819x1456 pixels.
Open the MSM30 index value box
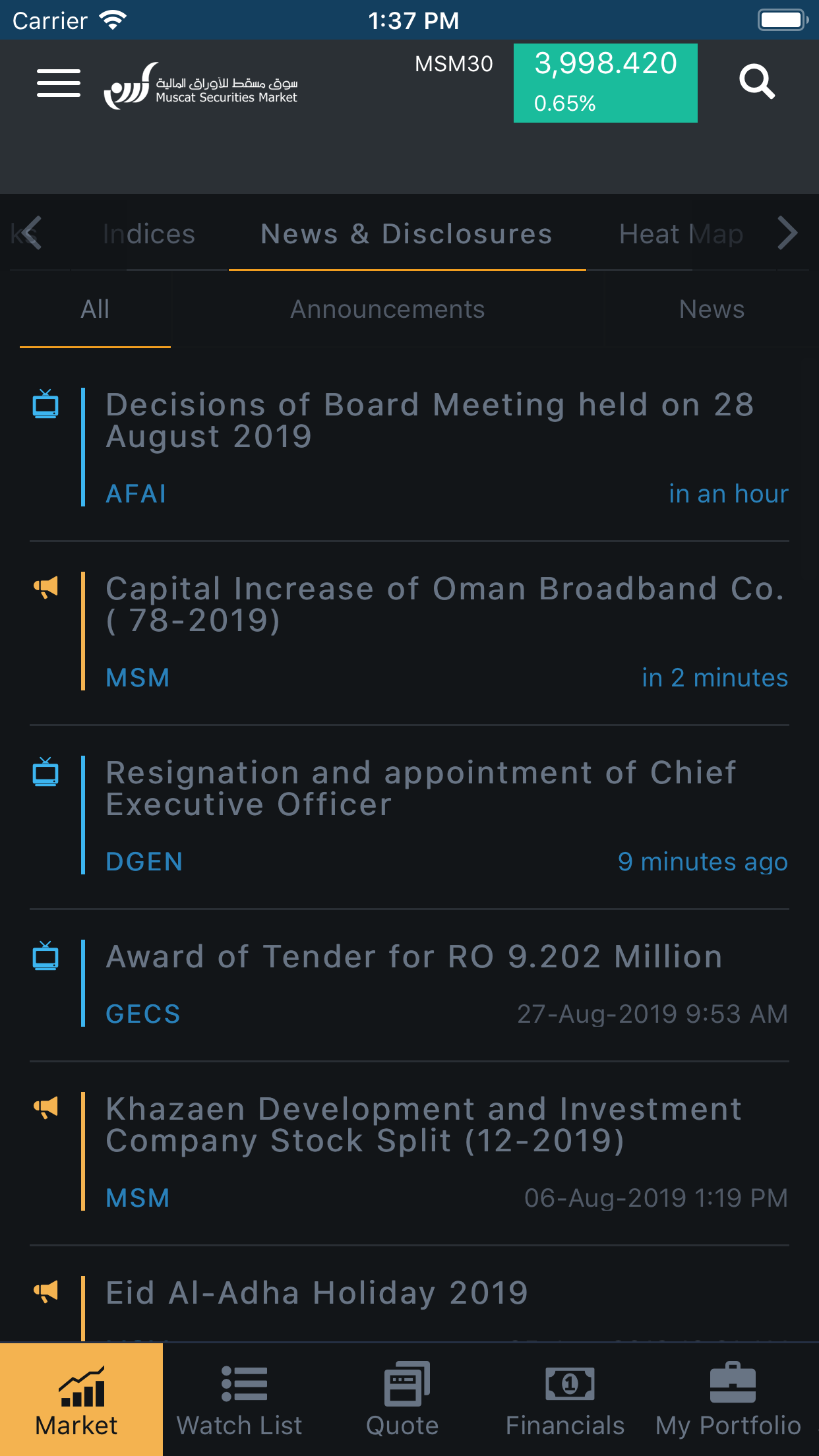(x=605, y=83)
